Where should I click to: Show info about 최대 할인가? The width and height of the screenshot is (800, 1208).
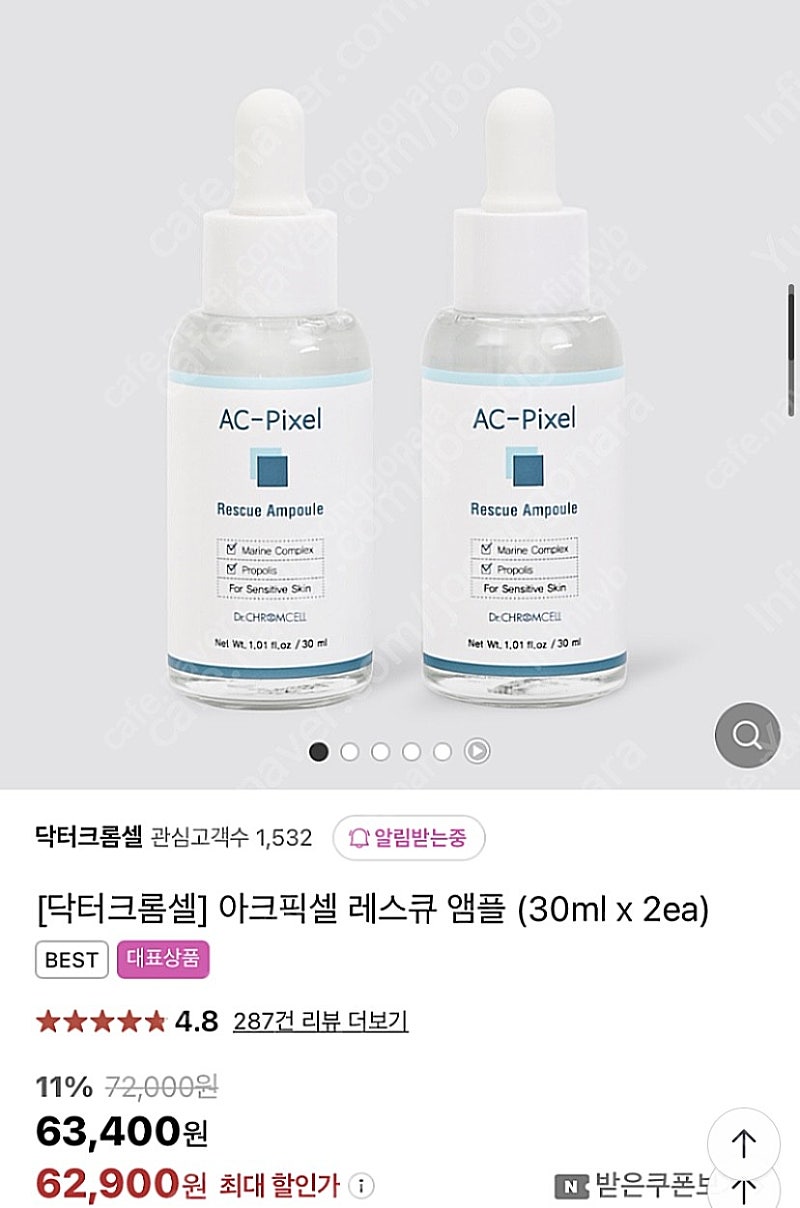pyautogui.click(x=362, y=1186)
